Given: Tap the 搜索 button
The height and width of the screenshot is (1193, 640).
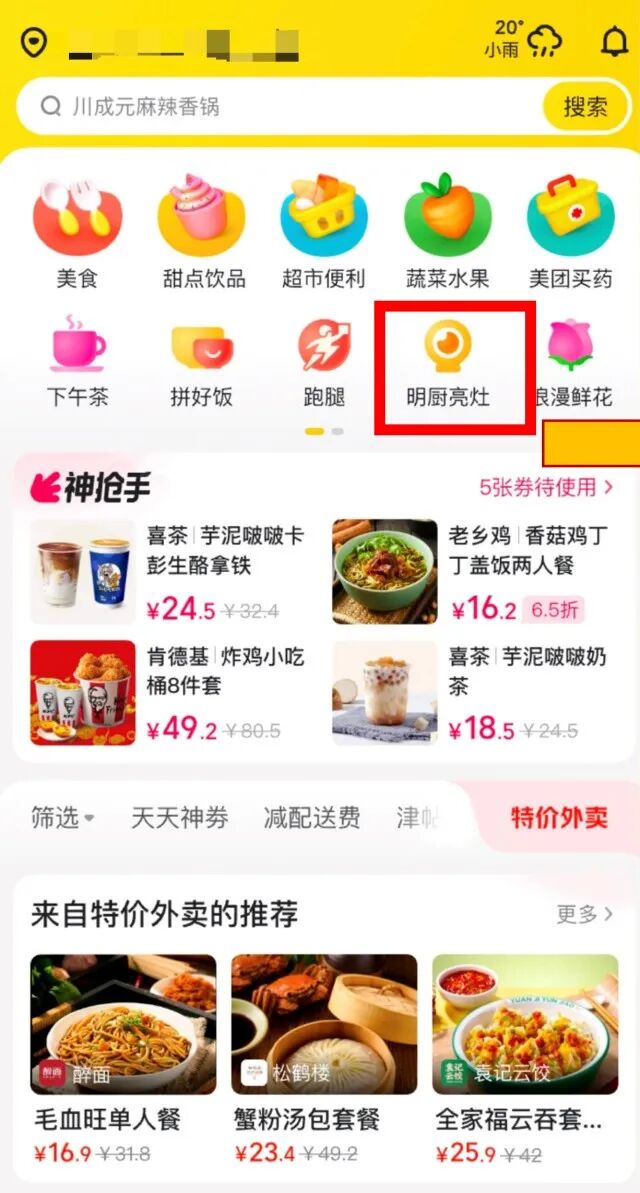Looking at the screenshot, I should (585, 106).
